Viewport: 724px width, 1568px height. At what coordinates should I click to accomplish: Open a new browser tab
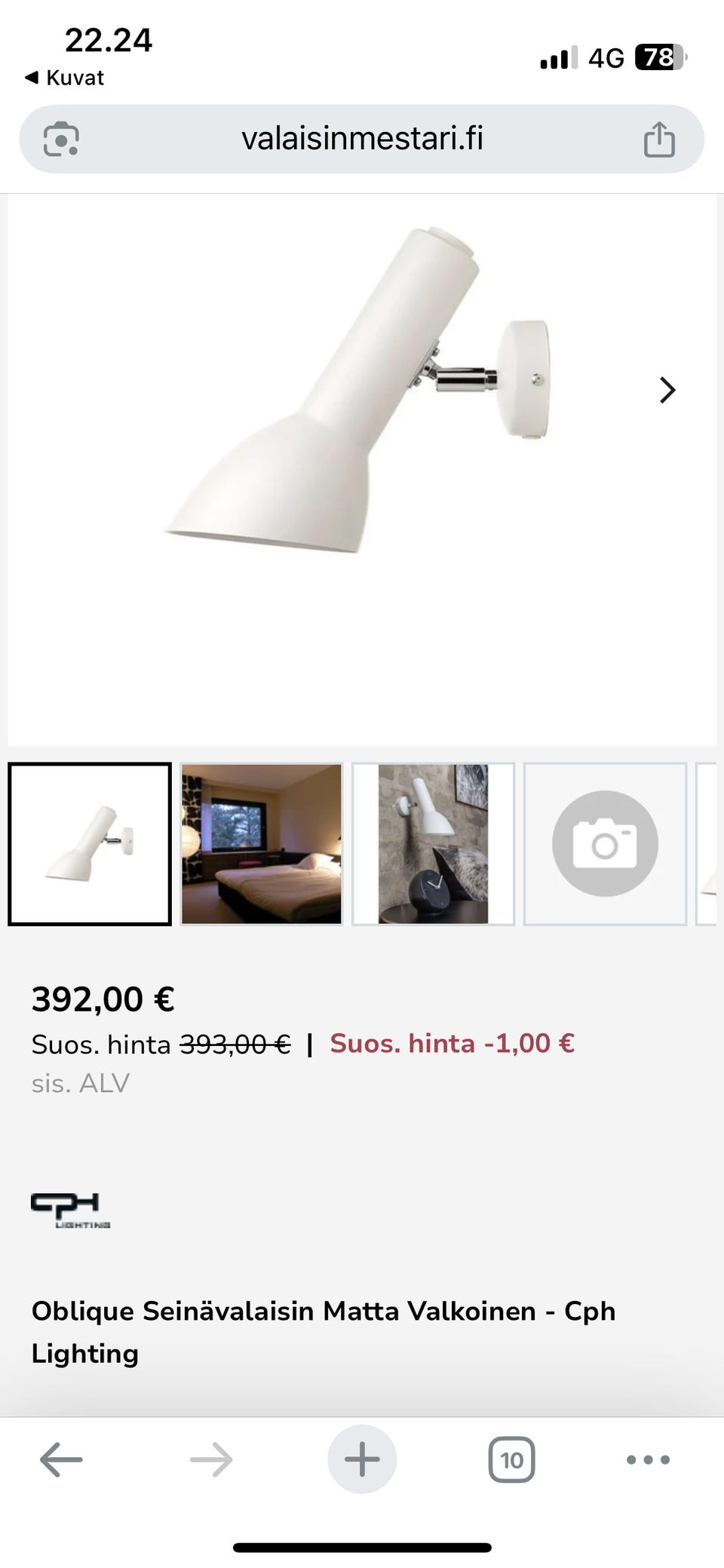pyautogui.click(x=362, y=1459)
